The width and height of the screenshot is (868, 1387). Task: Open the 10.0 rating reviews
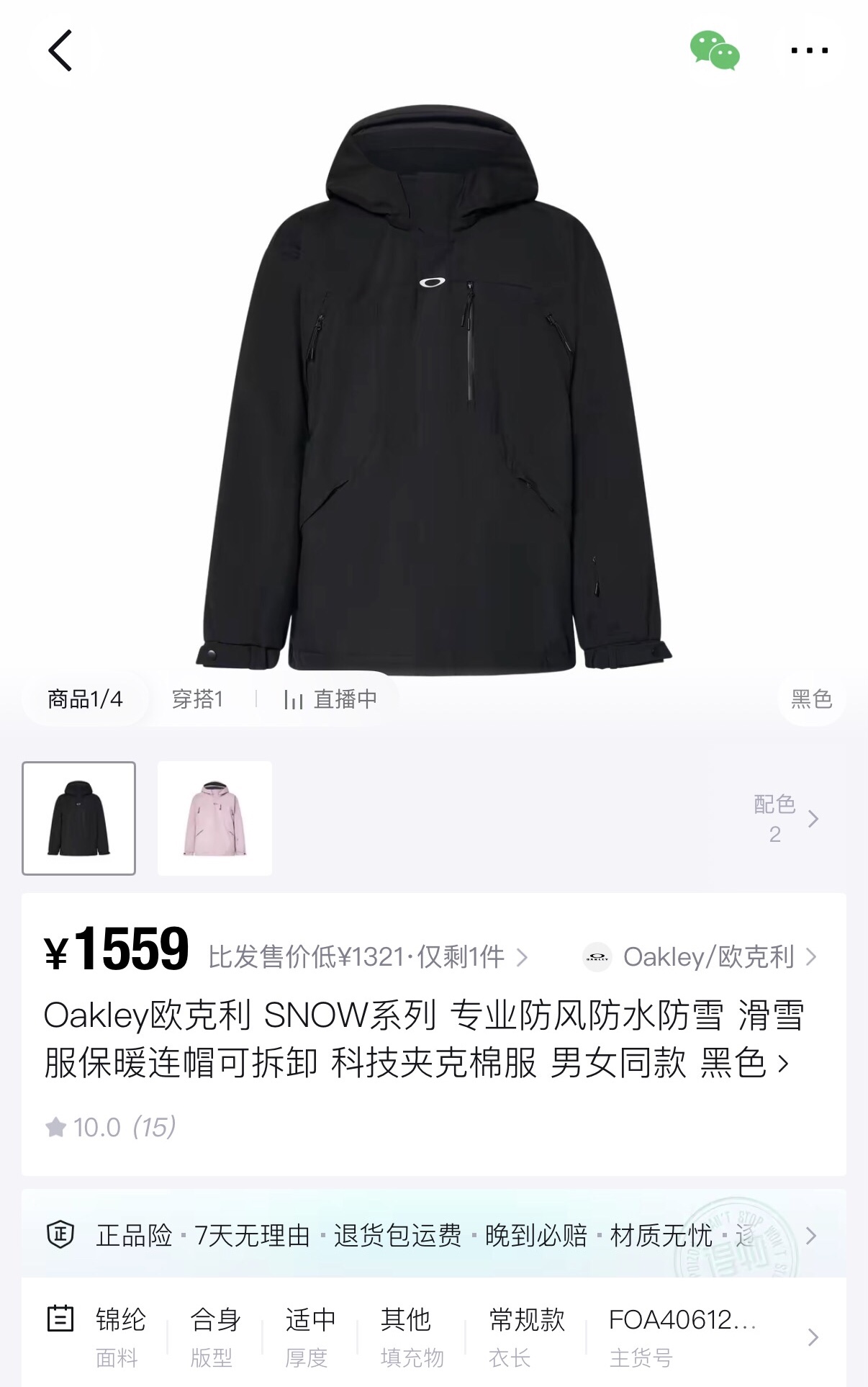point(112,1127)
